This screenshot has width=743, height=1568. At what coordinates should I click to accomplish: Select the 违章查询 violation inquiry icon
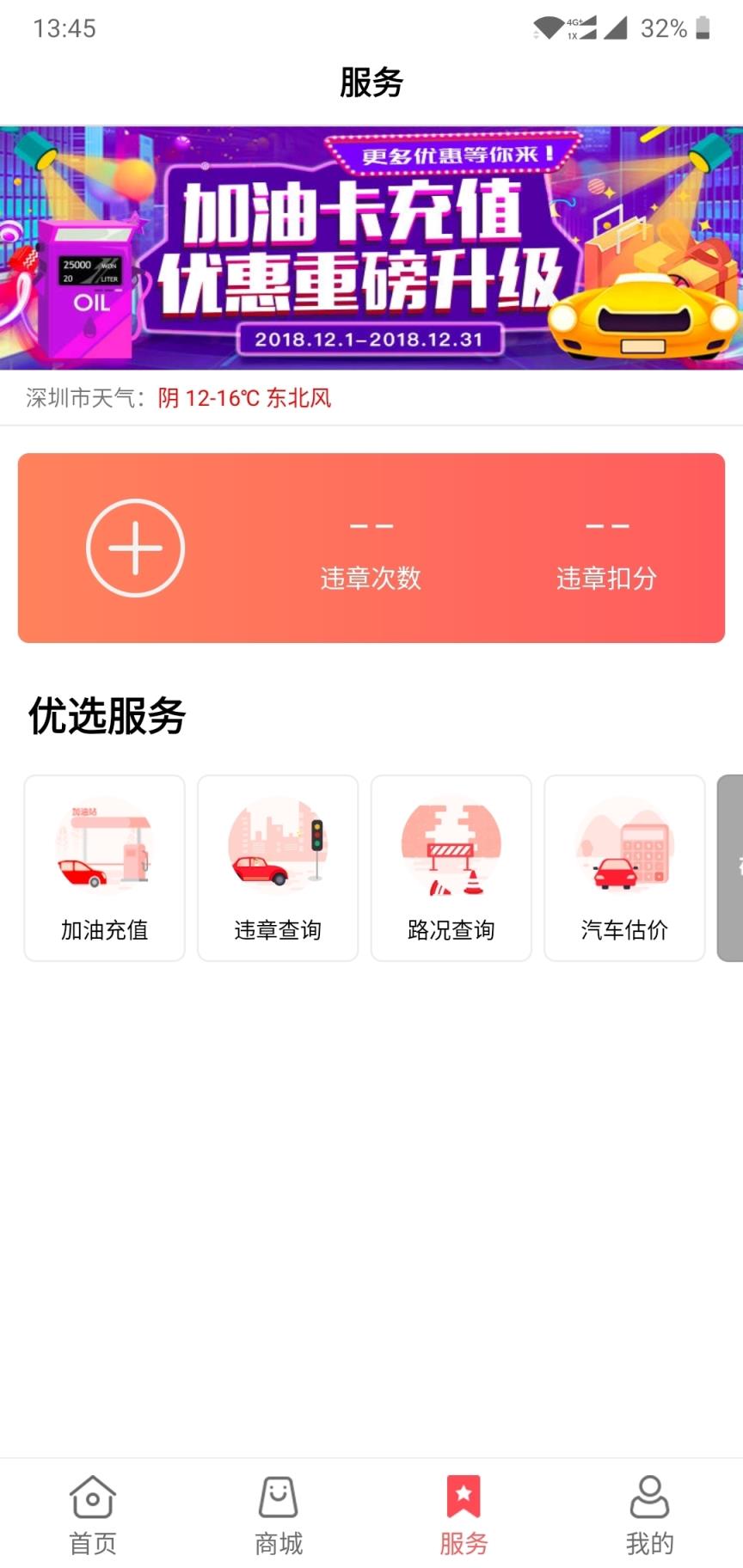277,867
